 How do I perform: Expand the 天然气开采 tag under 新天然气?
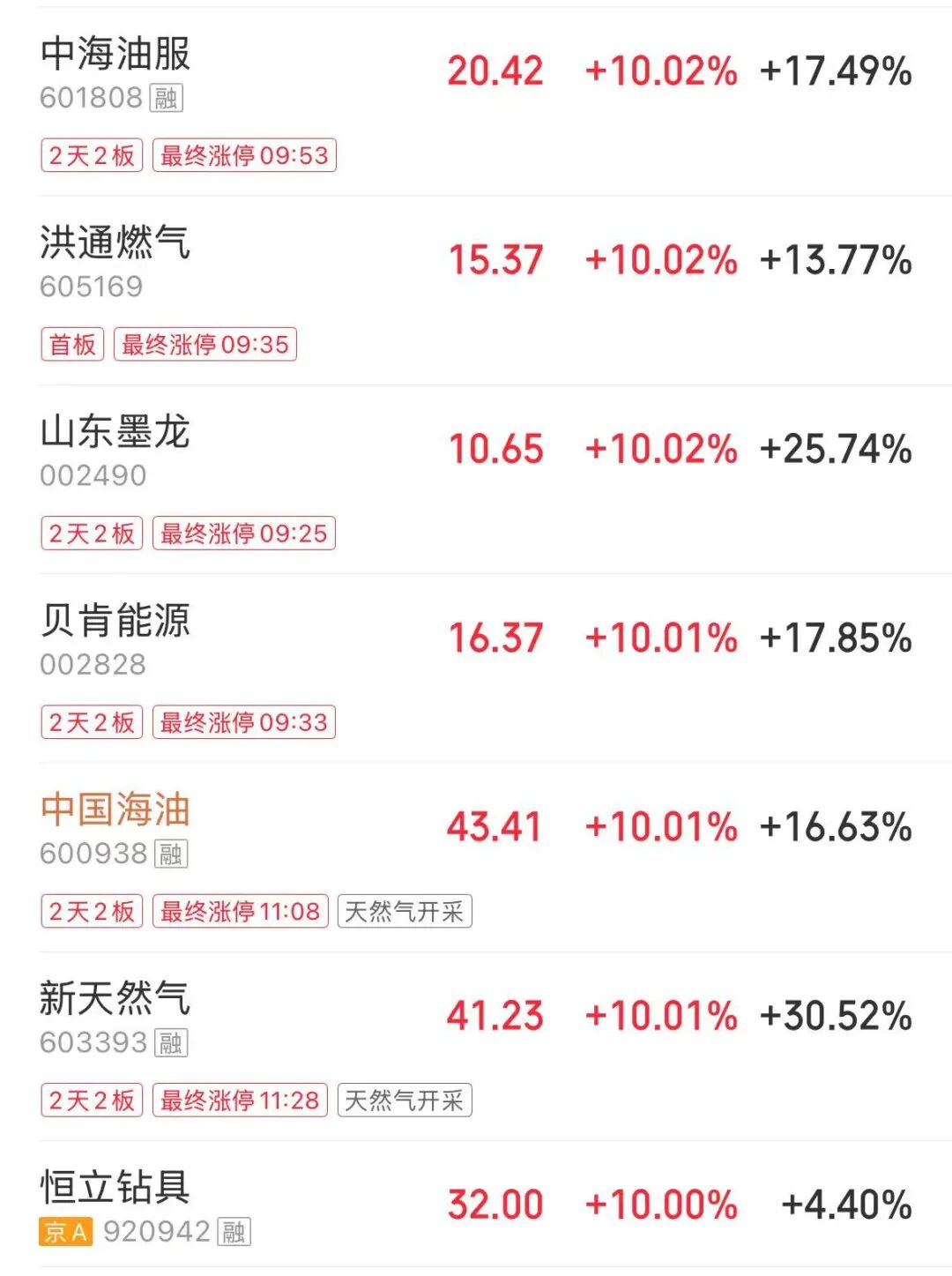point(405,1099)
